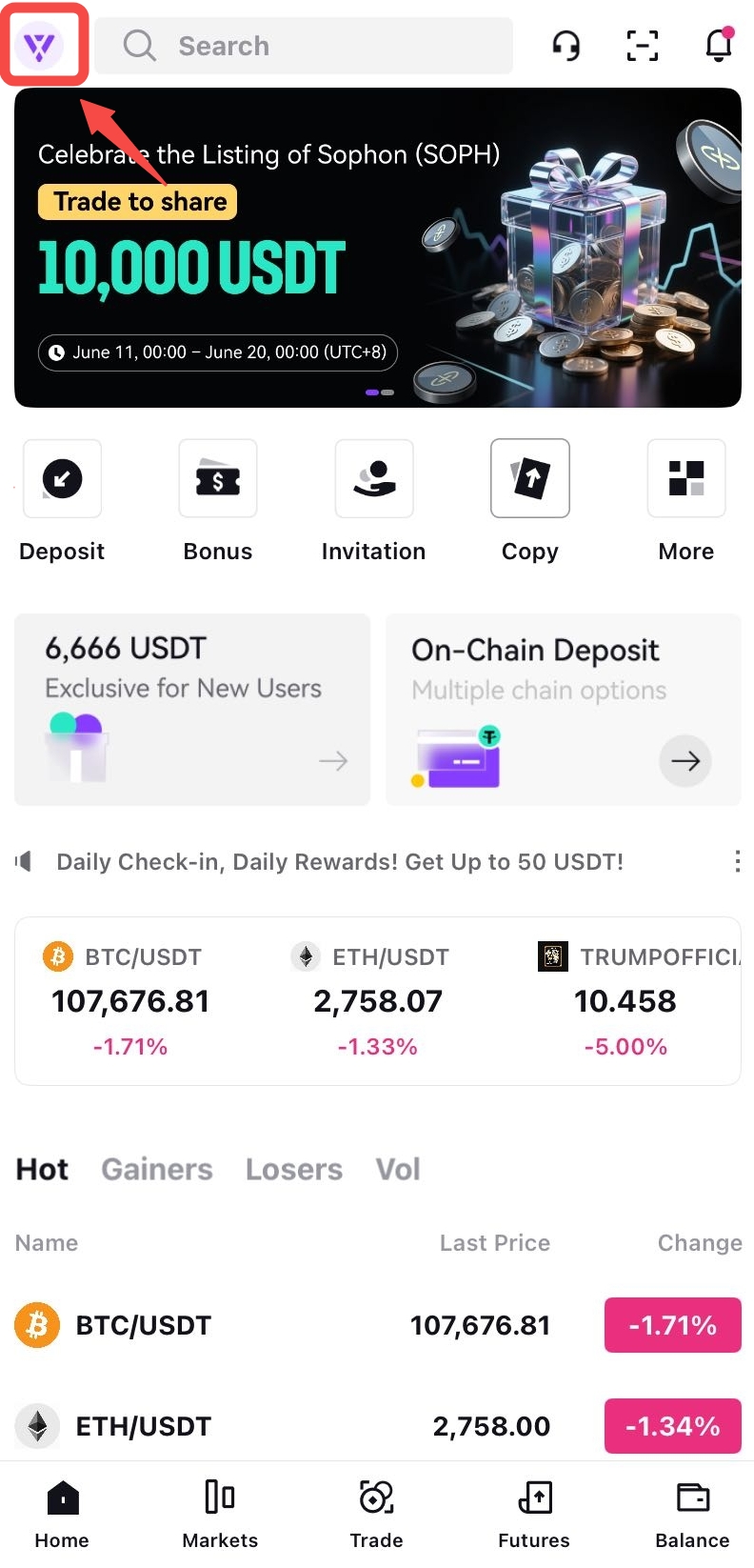Open the profile logo icon at top left
The image size is (754, 1568).
click(x=39, y=46)
